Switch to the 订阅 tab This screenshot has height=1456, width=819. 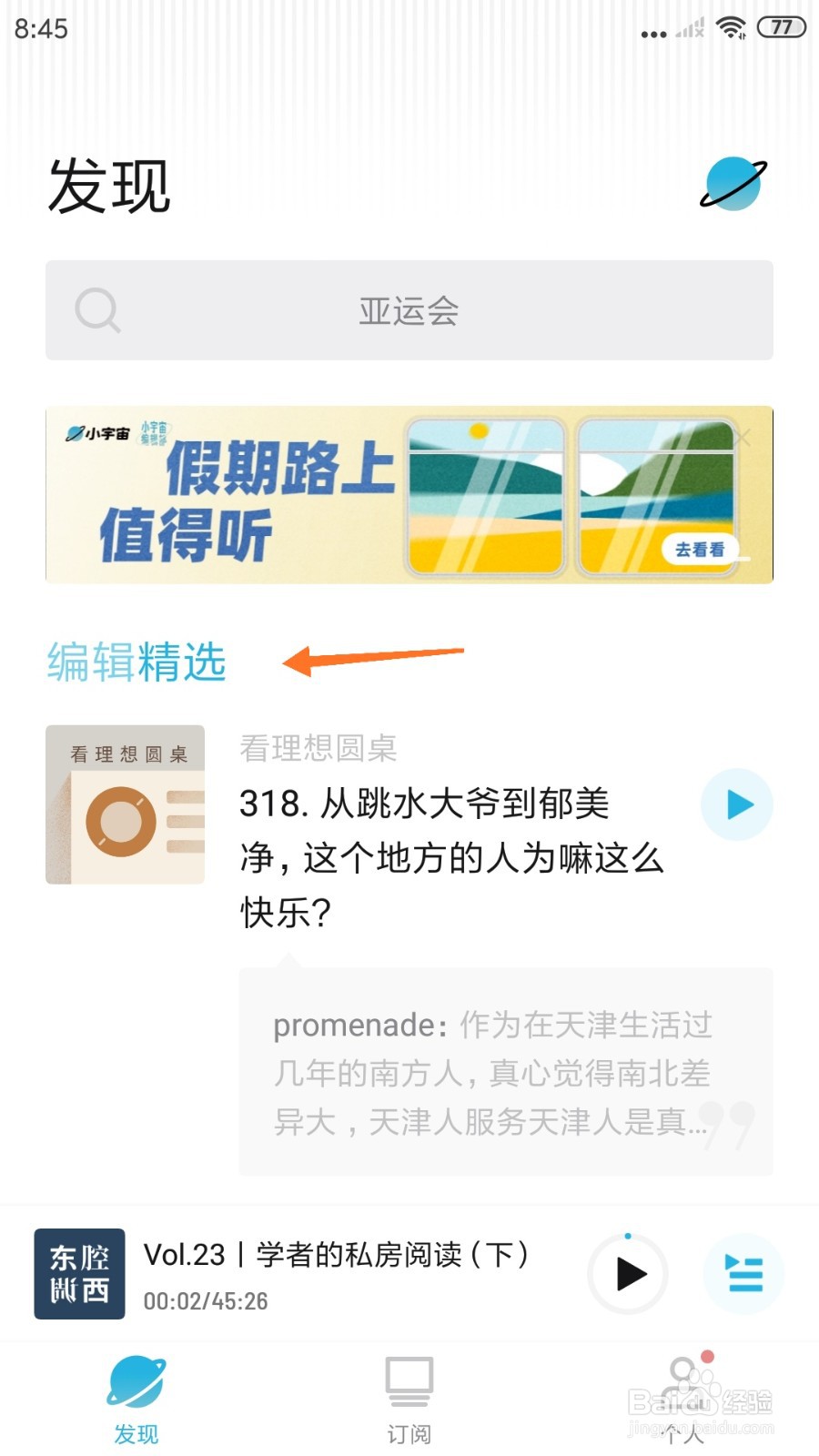(409, 1401)
